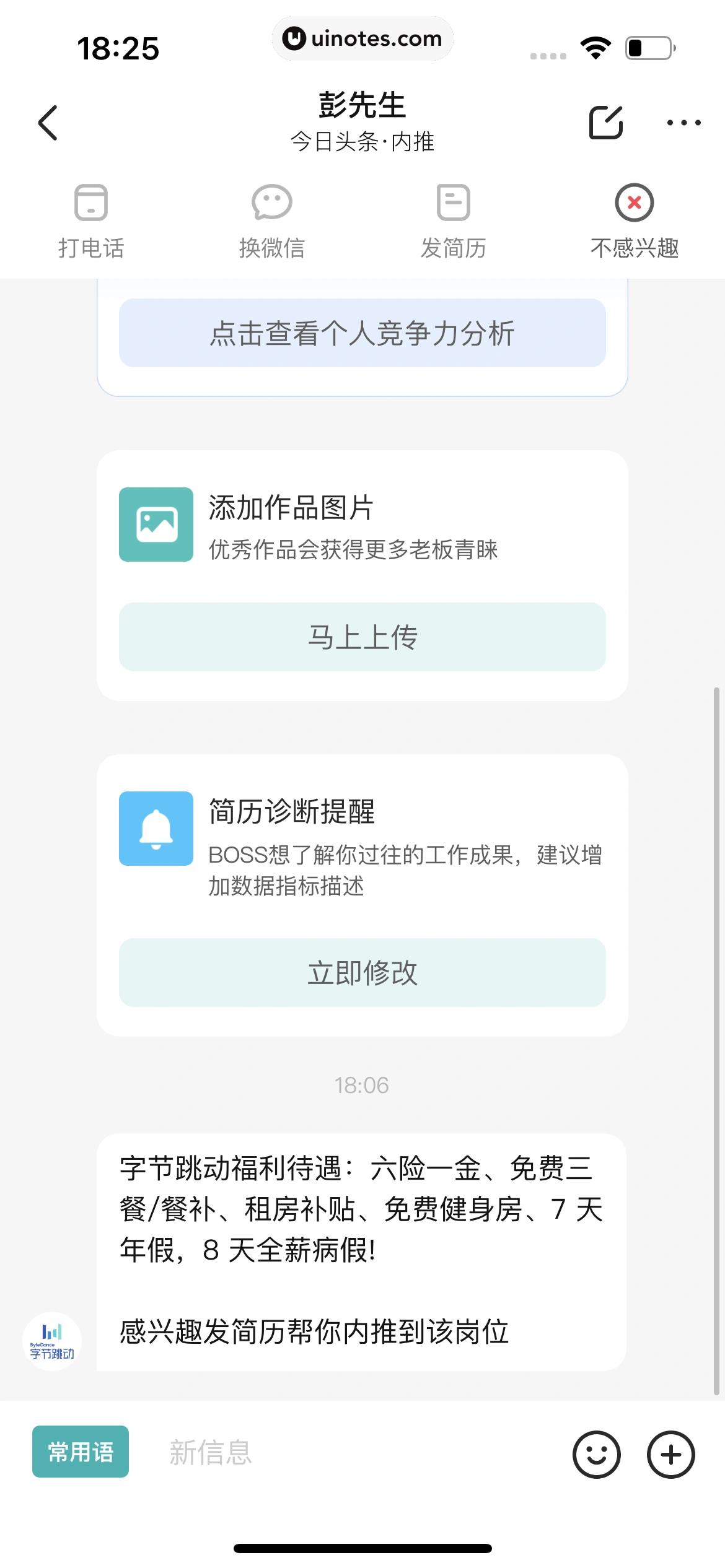The height and width of the screenshot is (1568, 725).
Task: Go back using the left arrow
Action: [x=48, y=123]
